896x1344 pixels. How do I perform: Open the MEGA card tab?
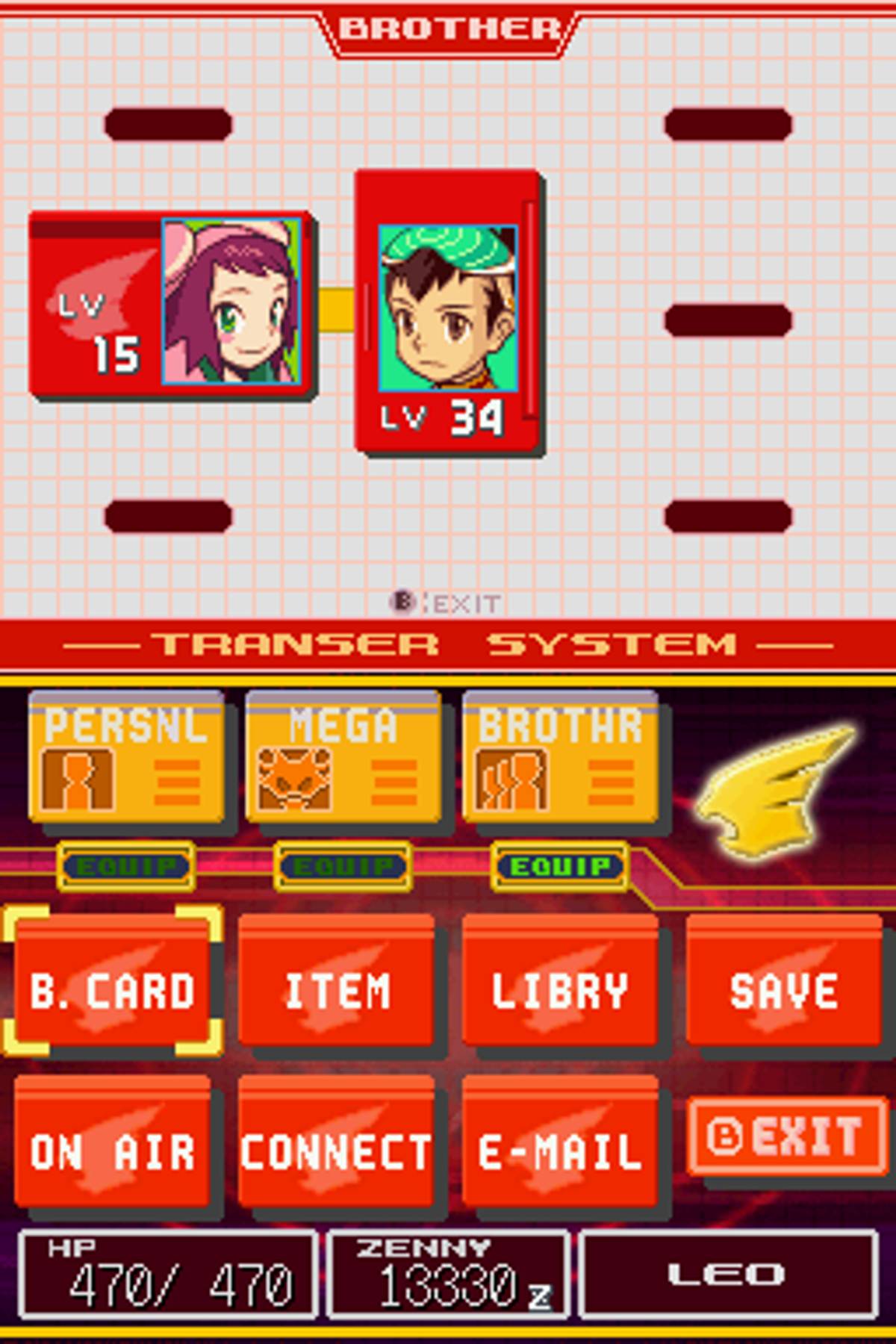(x=342, y=758)
